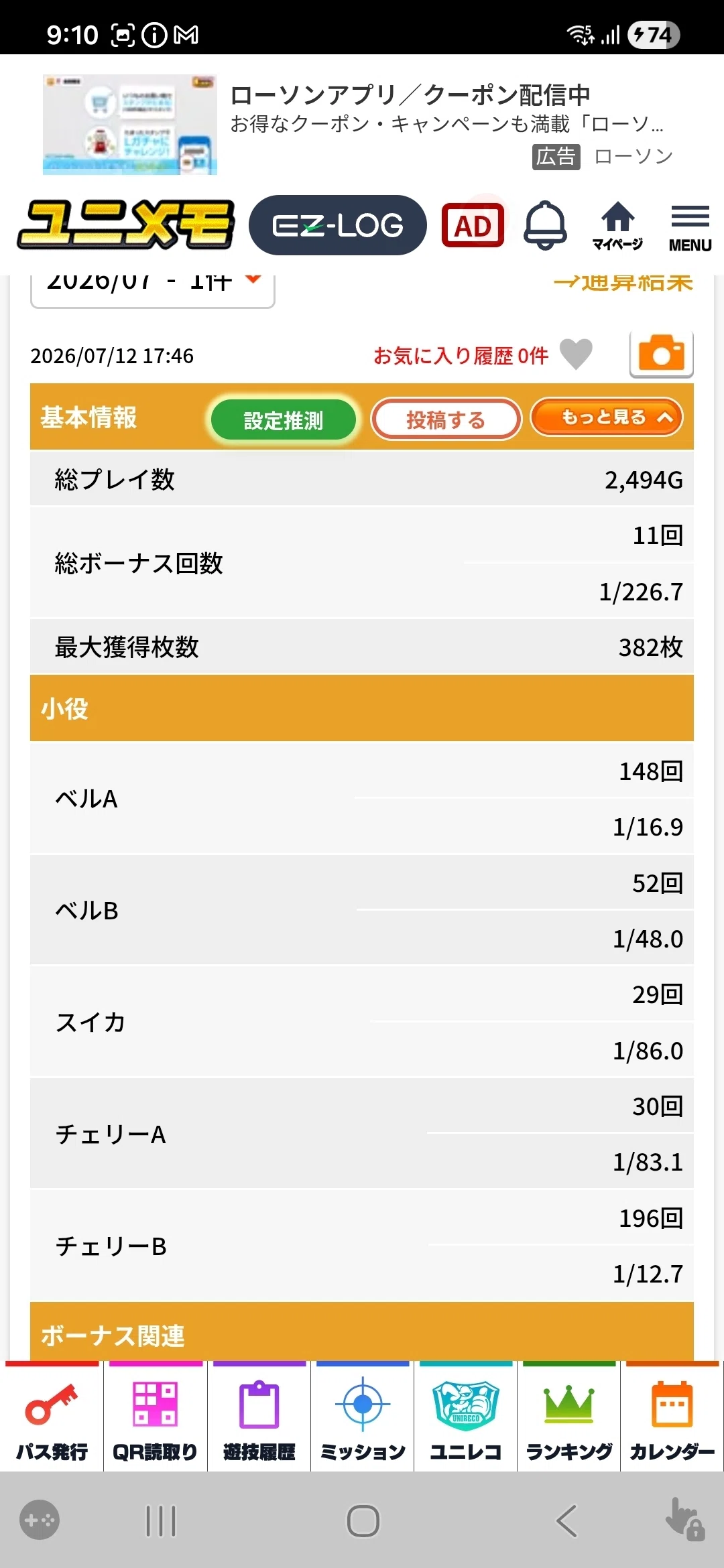Tap 投稿する to post
724x1568 pixels.
click(446, 419)
